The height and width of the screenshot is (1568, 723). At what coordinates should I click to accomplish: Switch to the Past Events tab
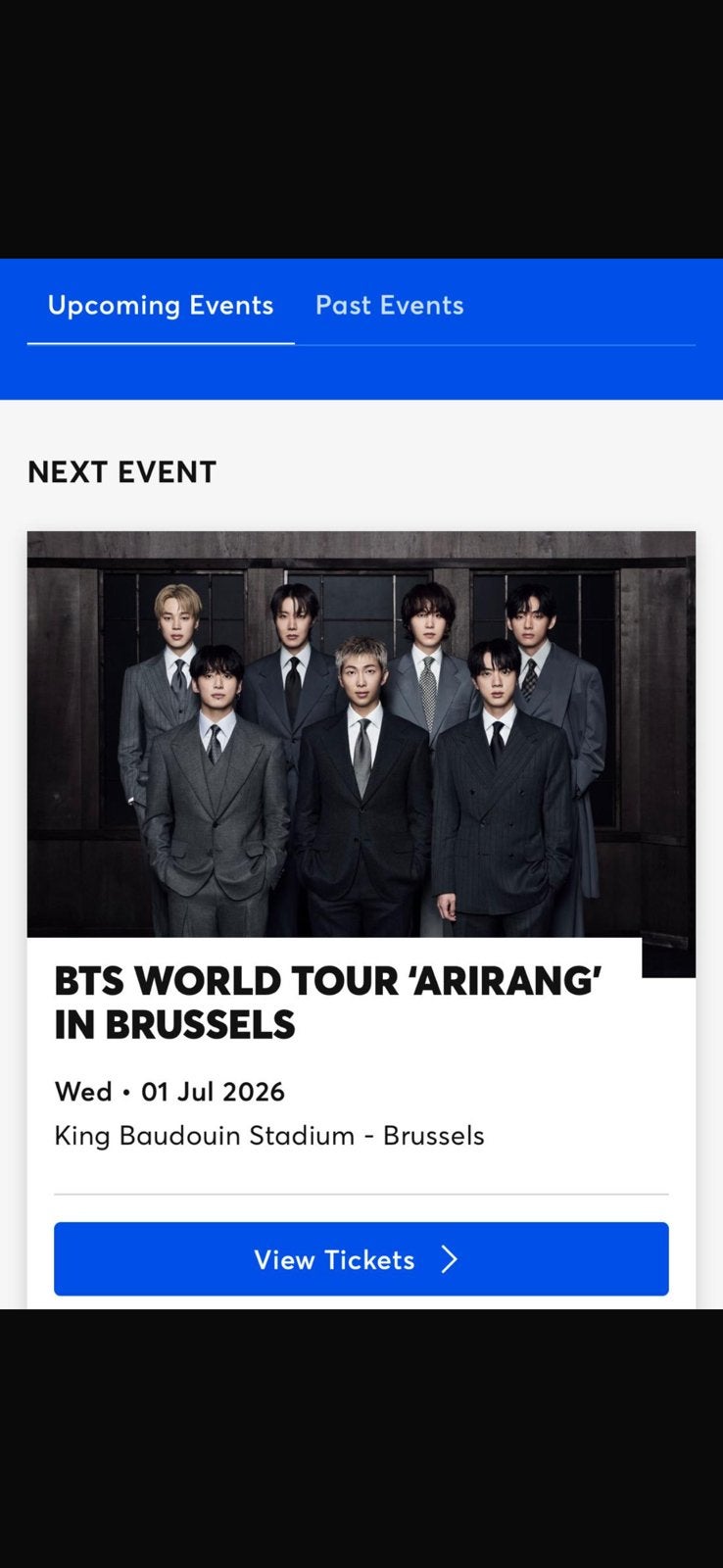(x=389, y=305)
